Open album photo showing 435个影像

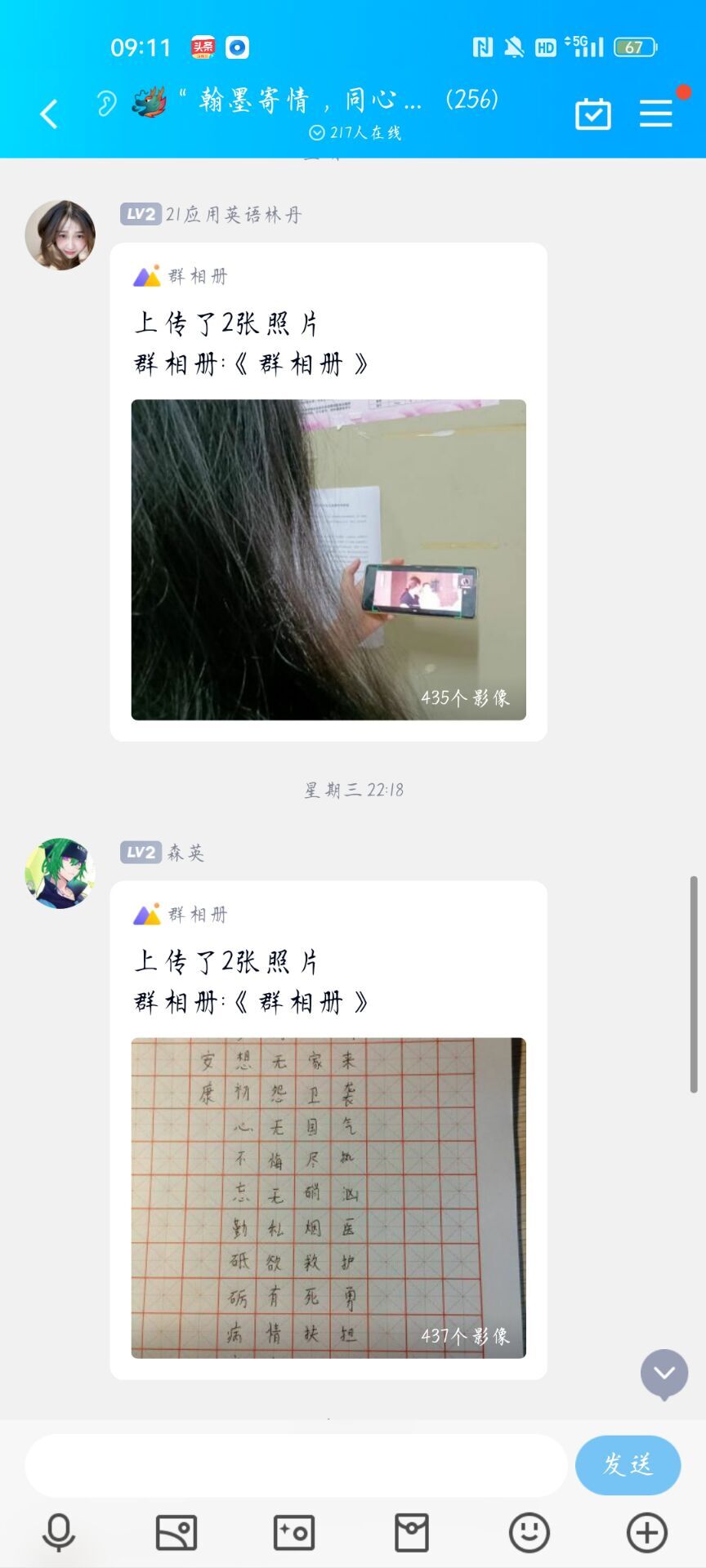[328, 559]
